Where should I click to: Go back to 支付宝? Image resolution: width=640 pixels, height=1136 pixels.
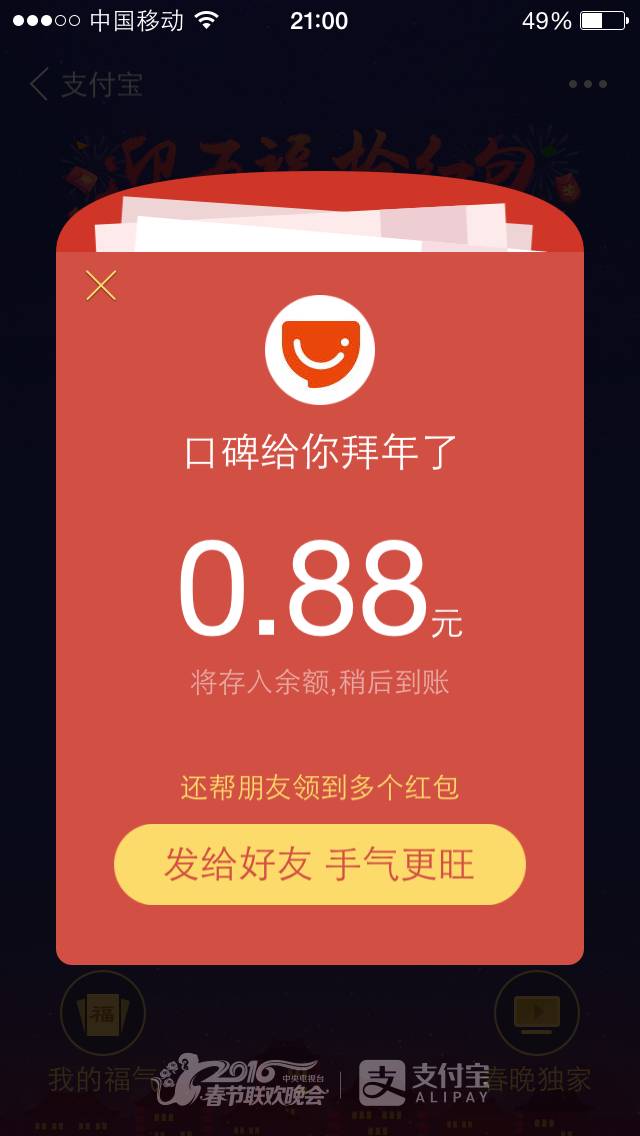point(84,84)
